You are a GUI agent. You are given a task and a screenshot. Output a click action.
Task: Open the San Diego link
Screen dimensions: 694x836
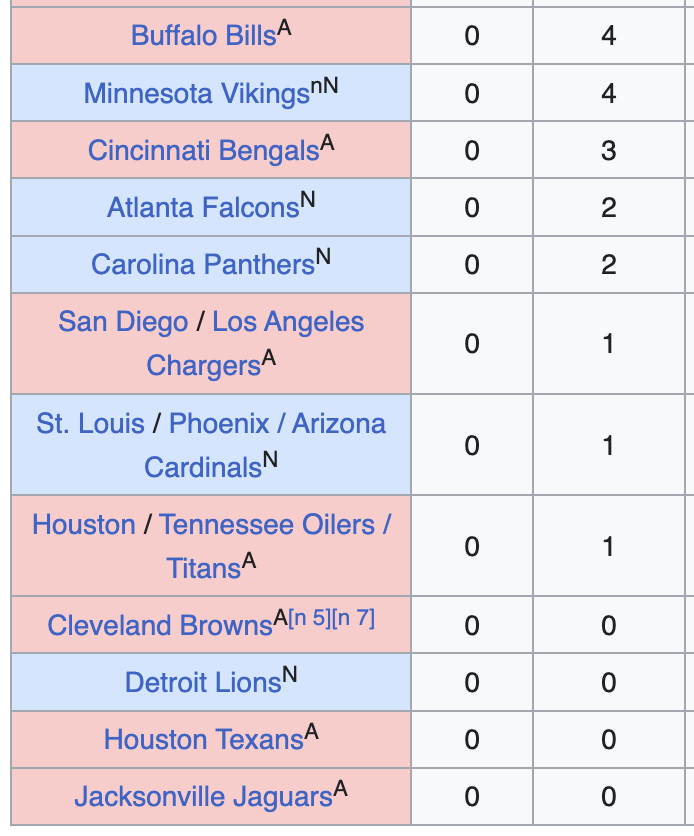click(x=123, y=322)
